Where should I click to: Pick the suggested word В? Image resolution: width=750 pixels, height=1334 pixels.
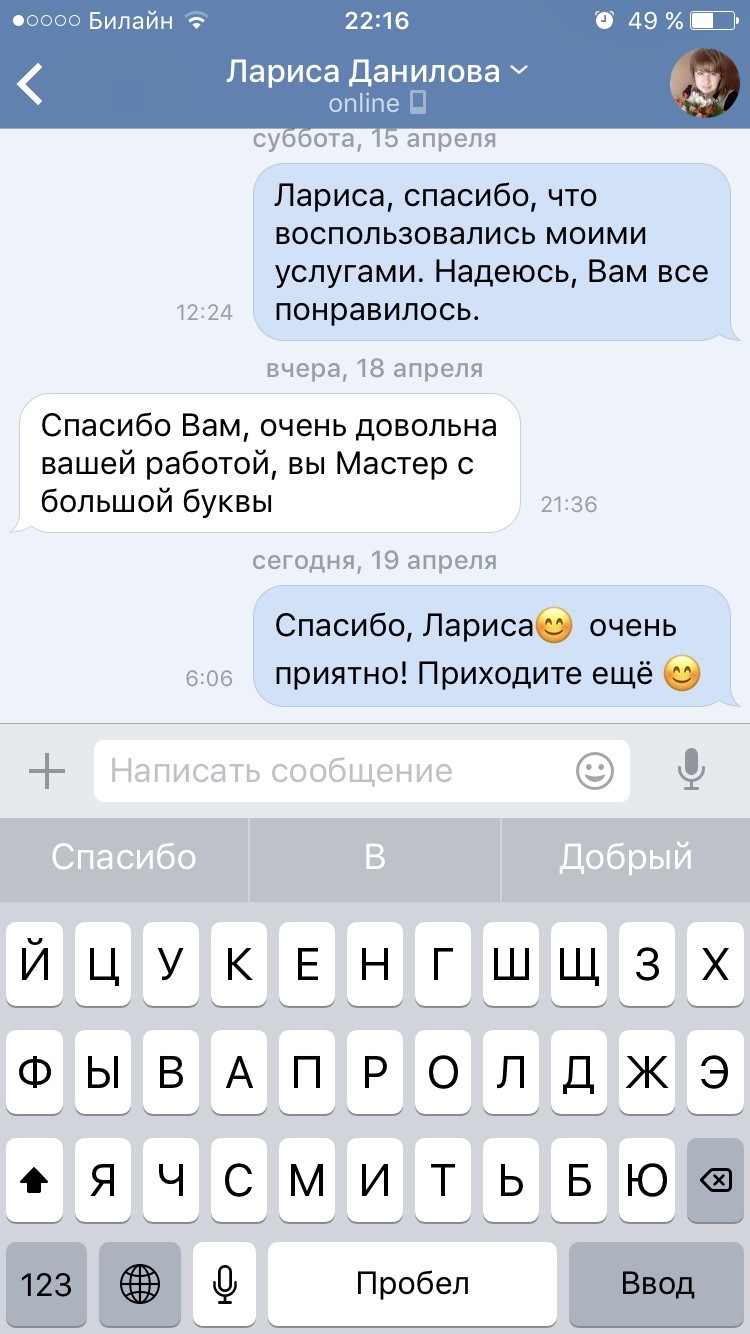375,858
